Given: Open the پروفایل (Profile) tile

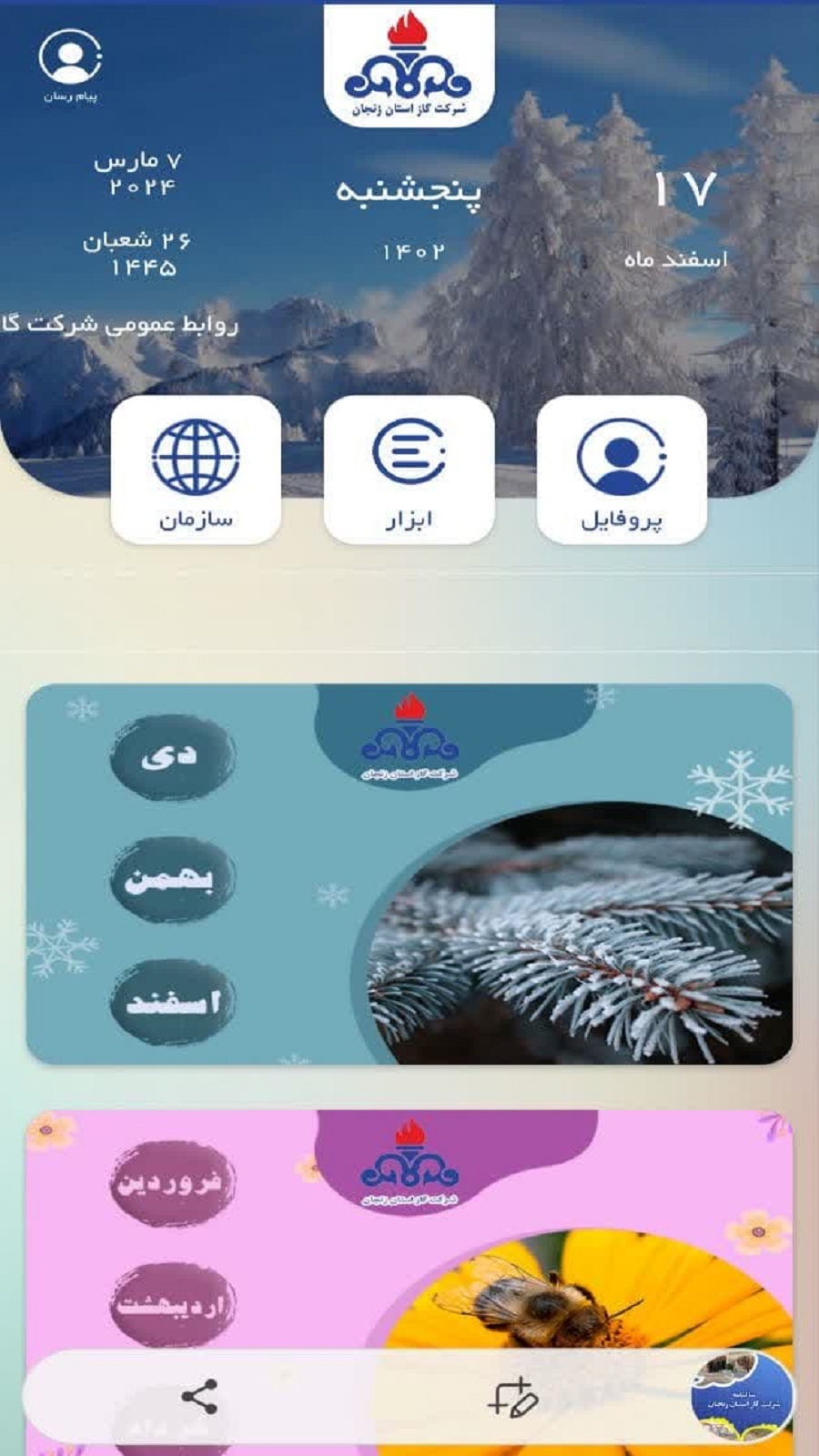Looking at the screenshot, I should [x=622, y=470].
